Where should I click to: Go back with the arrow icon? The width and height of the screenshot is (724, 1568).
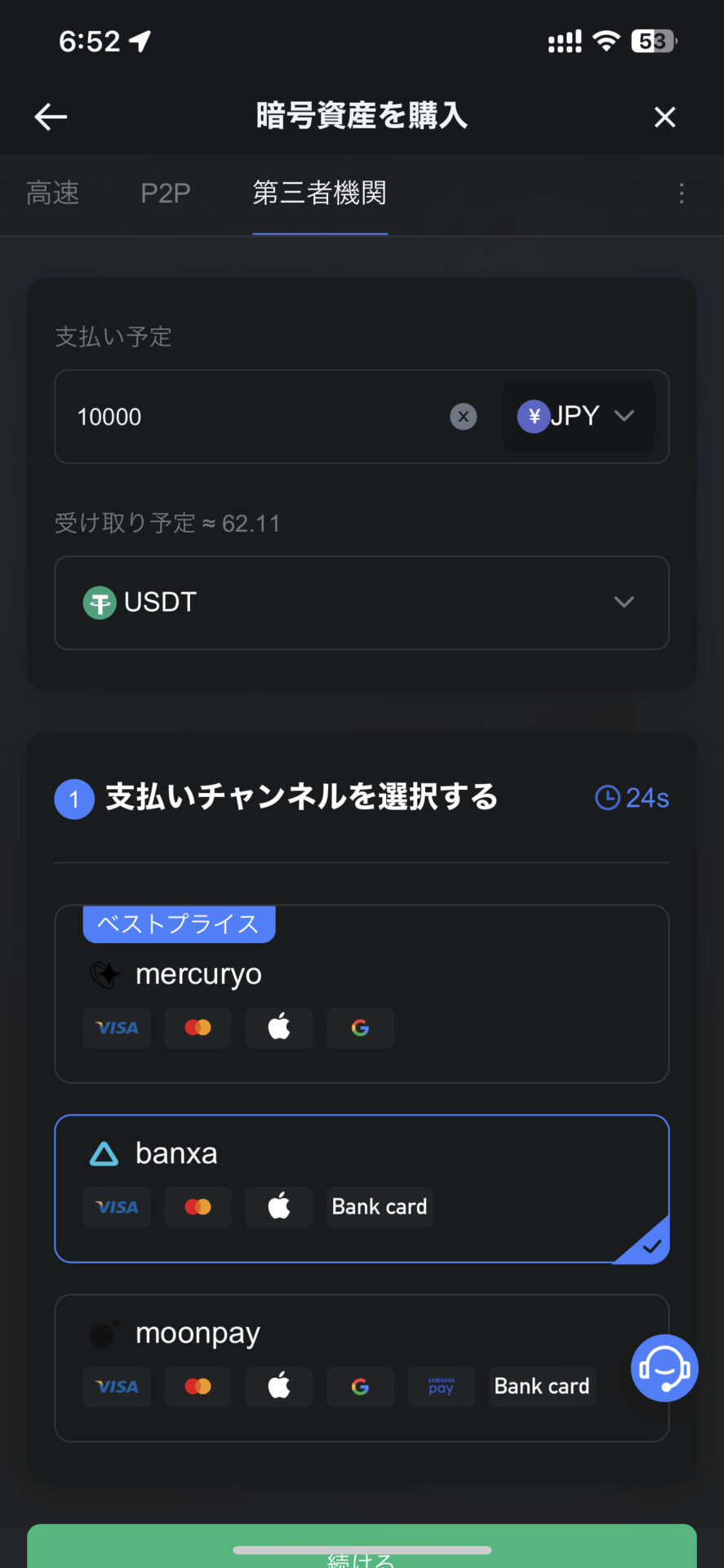(x=51, y=117)
